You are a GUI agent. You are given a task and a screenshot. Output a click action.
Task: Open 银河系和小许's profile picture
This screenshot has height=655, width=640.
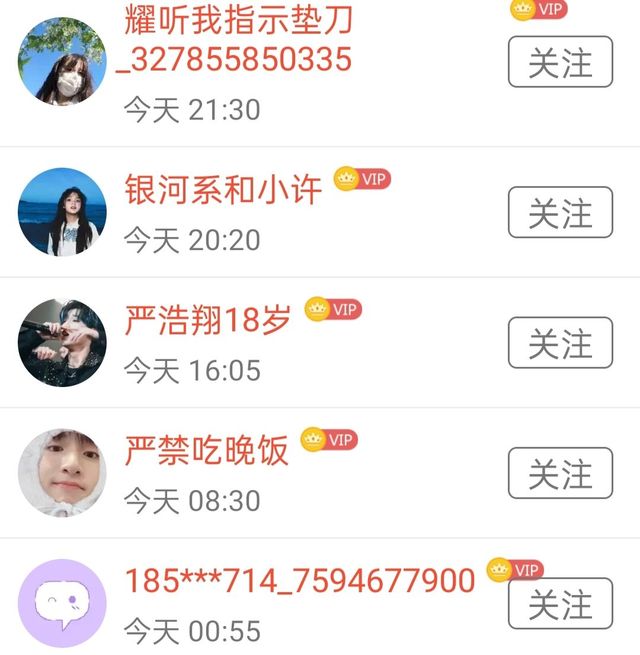click(62, 212)
